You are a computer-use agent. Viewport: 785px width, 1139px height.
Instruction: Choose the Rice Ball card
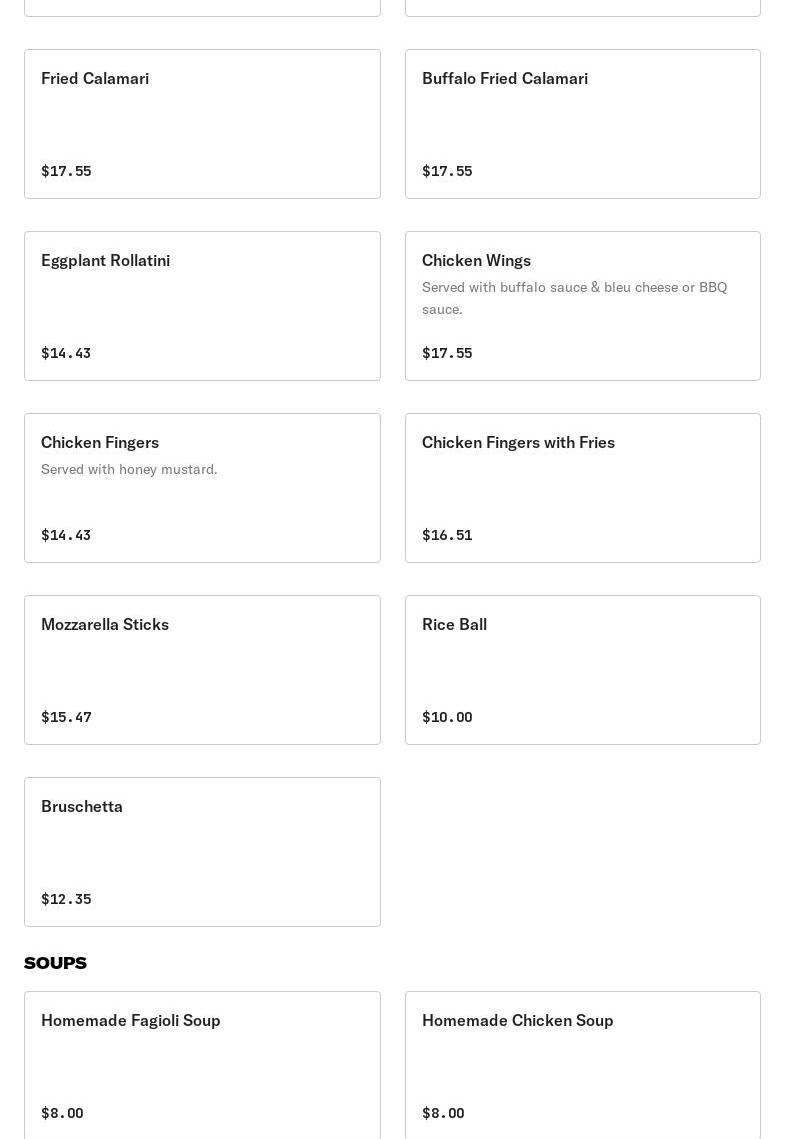(582, 670)
